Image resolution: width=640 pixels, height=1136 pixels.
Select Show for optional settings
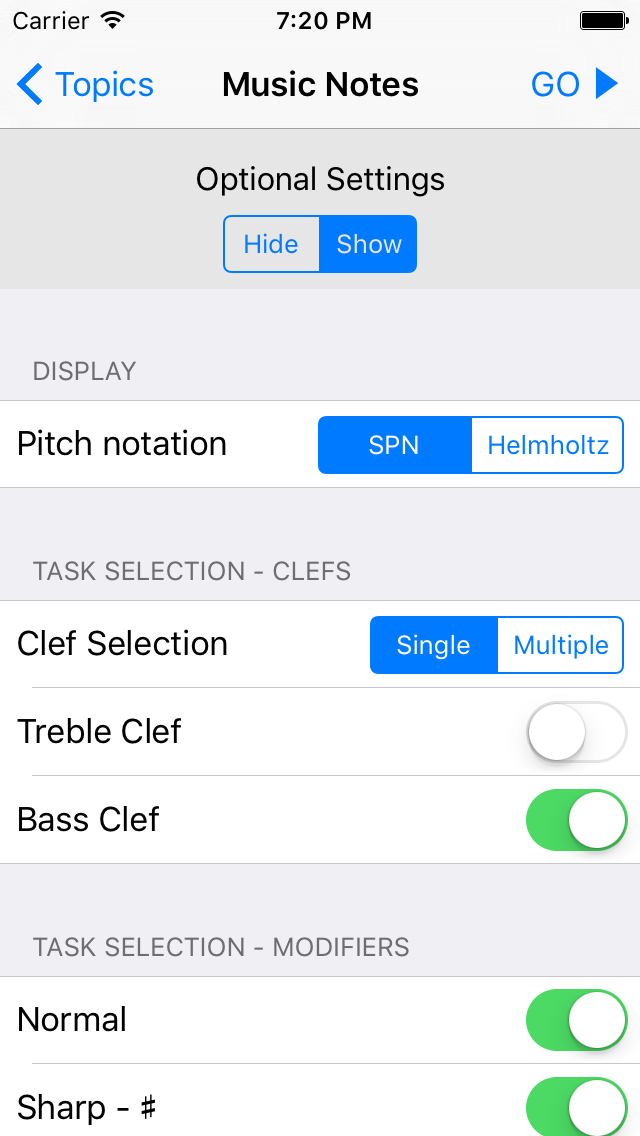coord(368,244)
